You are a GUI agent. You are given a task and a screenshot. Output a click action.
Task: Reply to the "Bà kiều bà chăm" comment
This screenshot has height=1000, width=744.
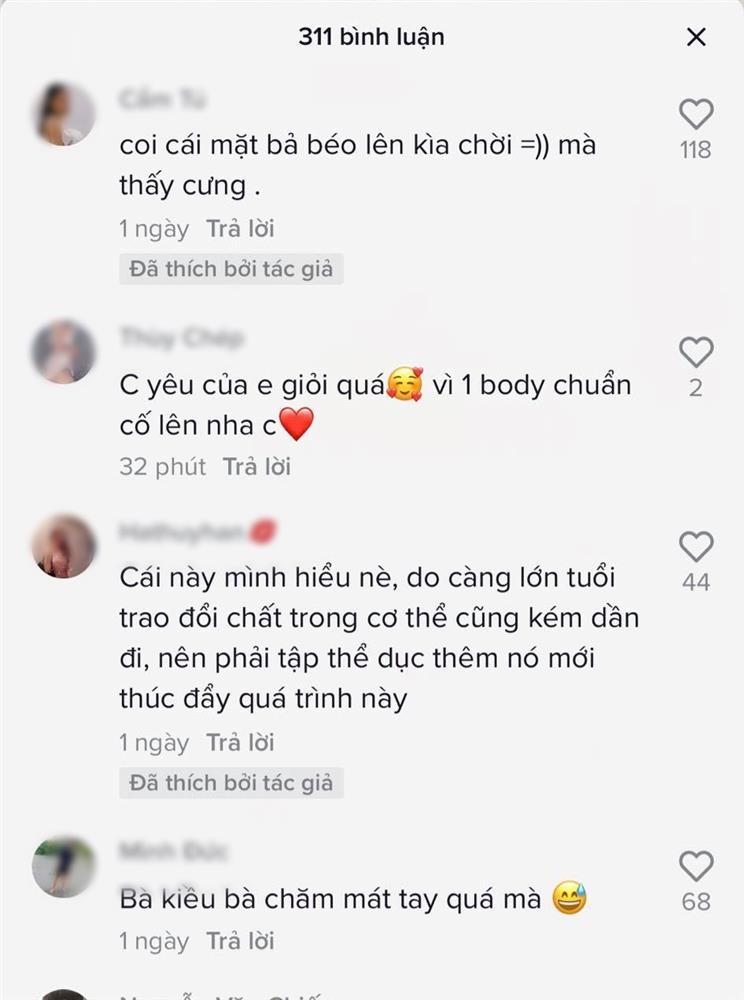pyautogui.click(x=240, y=941)
